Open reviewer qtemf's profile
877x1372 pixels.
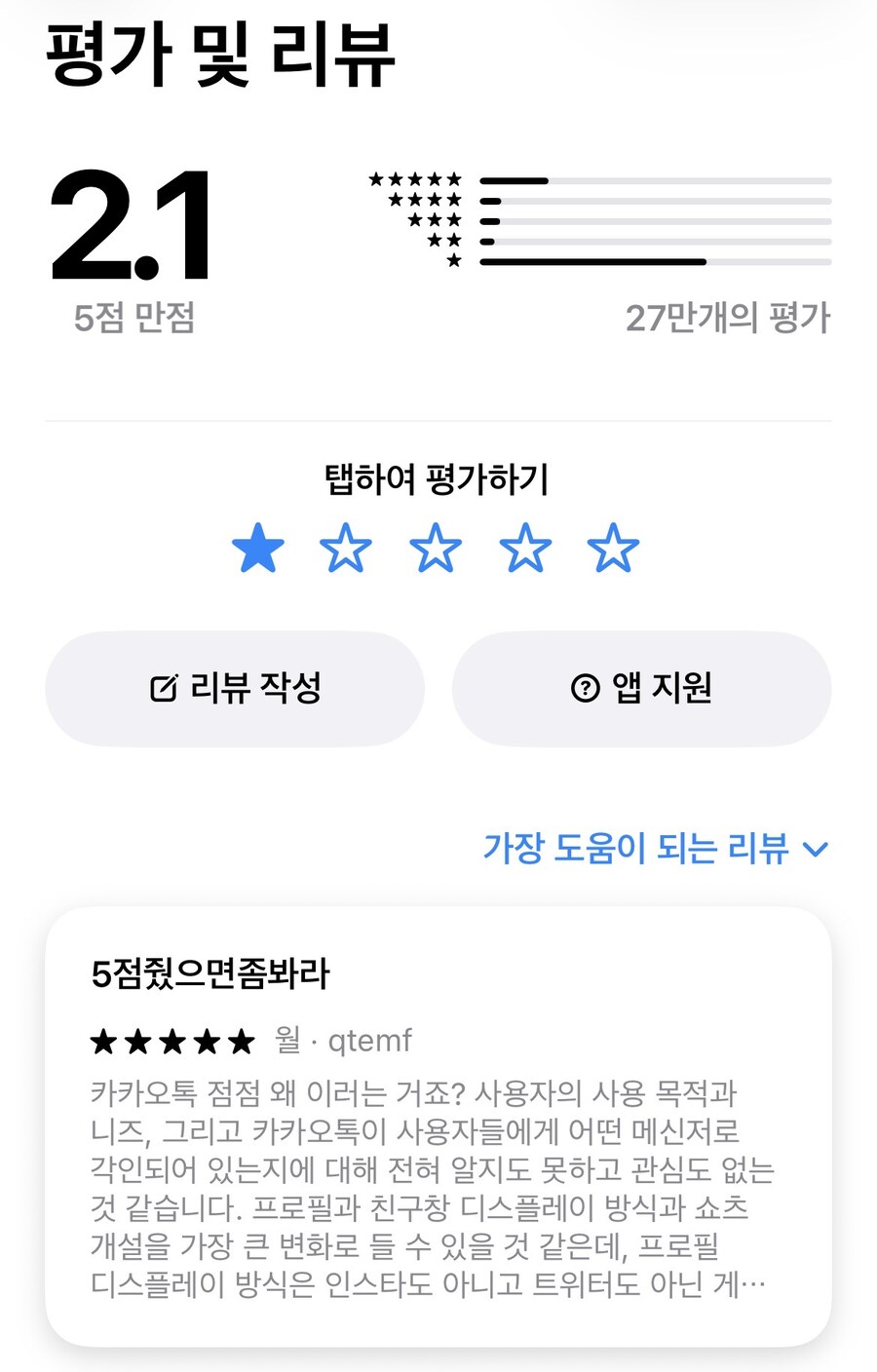(x=372, y=1041)
